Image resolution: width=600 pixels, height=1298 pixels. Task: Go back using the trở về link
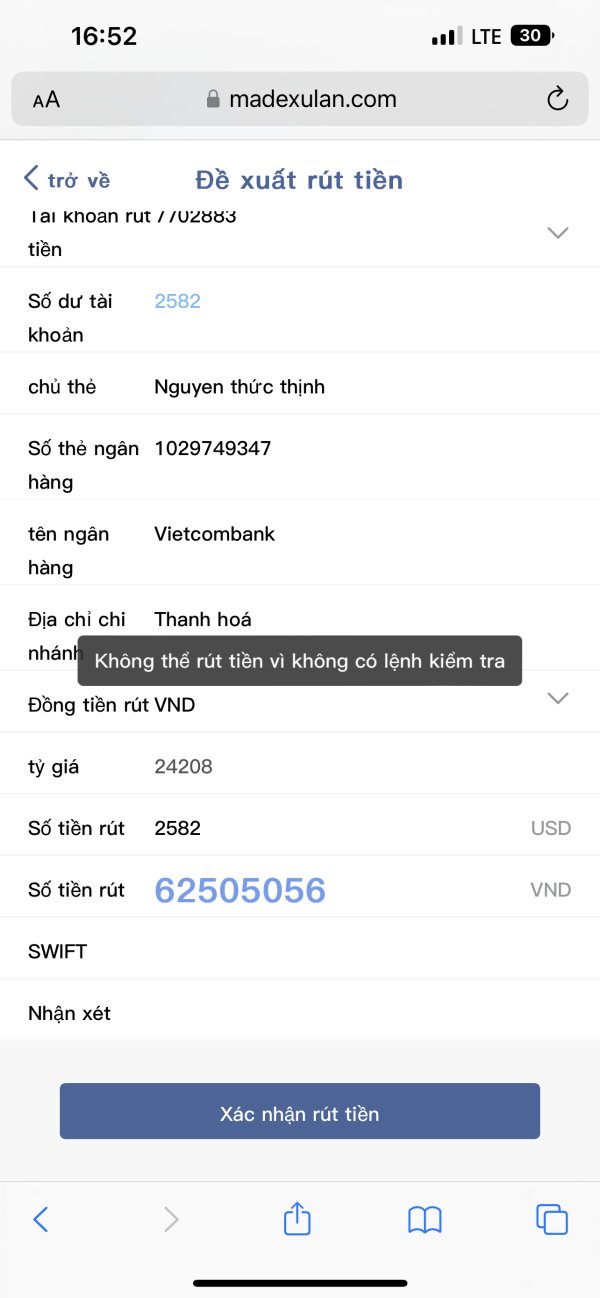tap(67, 180)
